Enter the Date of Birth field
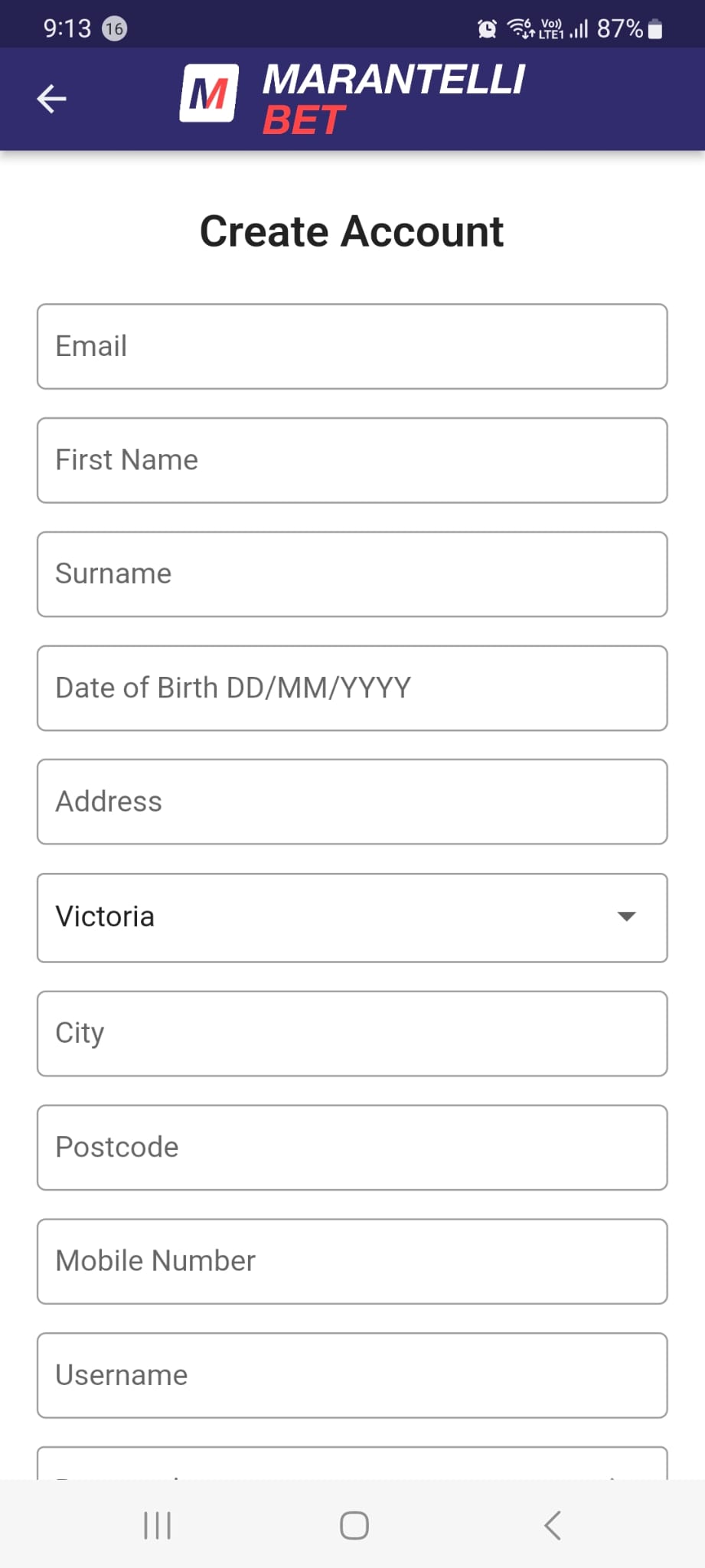The image size is (705, 1568). tap(352, 688)
